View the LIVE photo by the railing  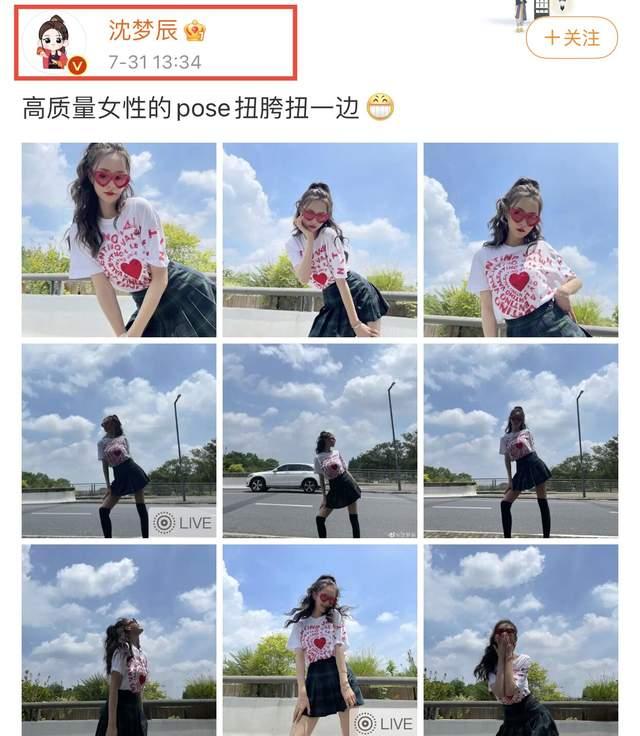[320, 640]
